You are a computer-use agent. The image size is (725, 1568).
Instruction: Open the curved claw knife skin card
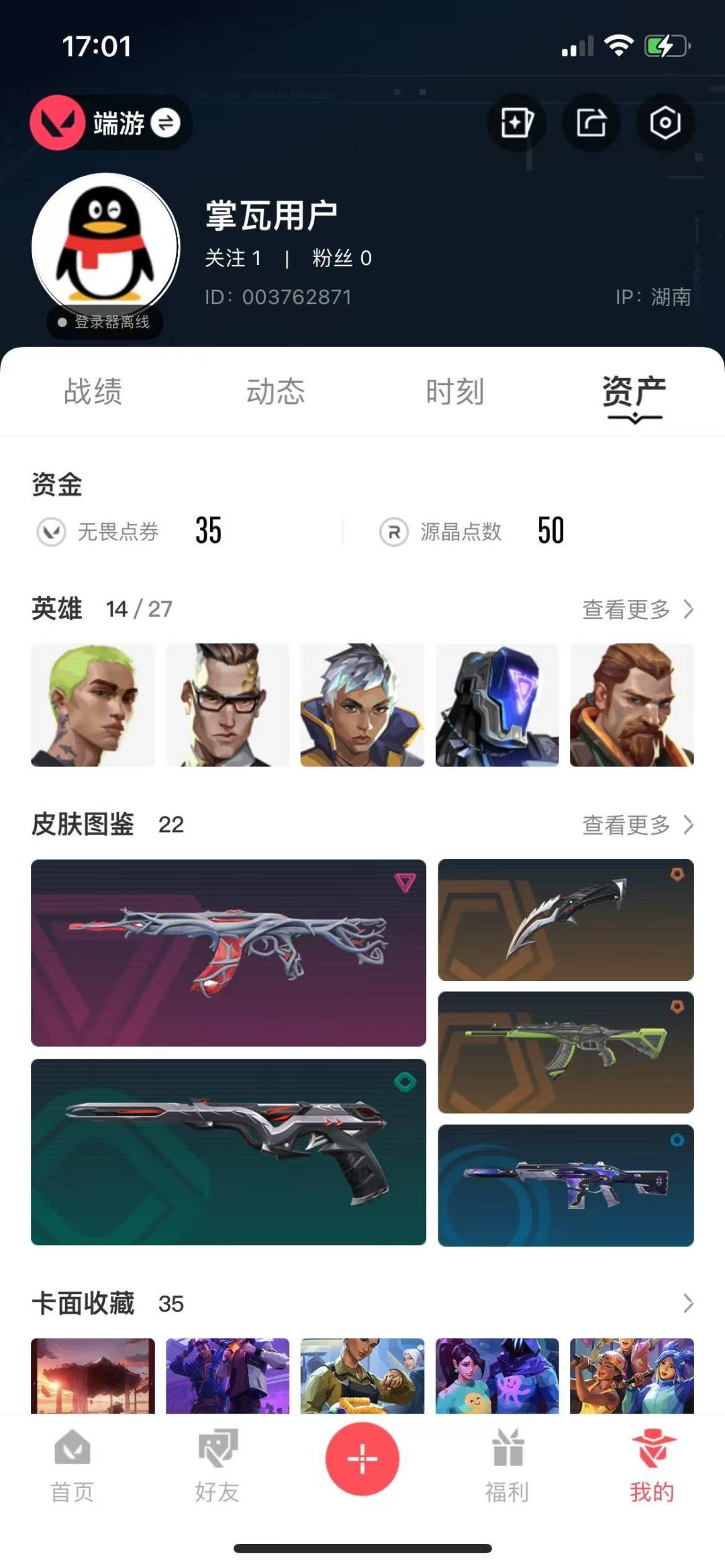coord(566,920)
